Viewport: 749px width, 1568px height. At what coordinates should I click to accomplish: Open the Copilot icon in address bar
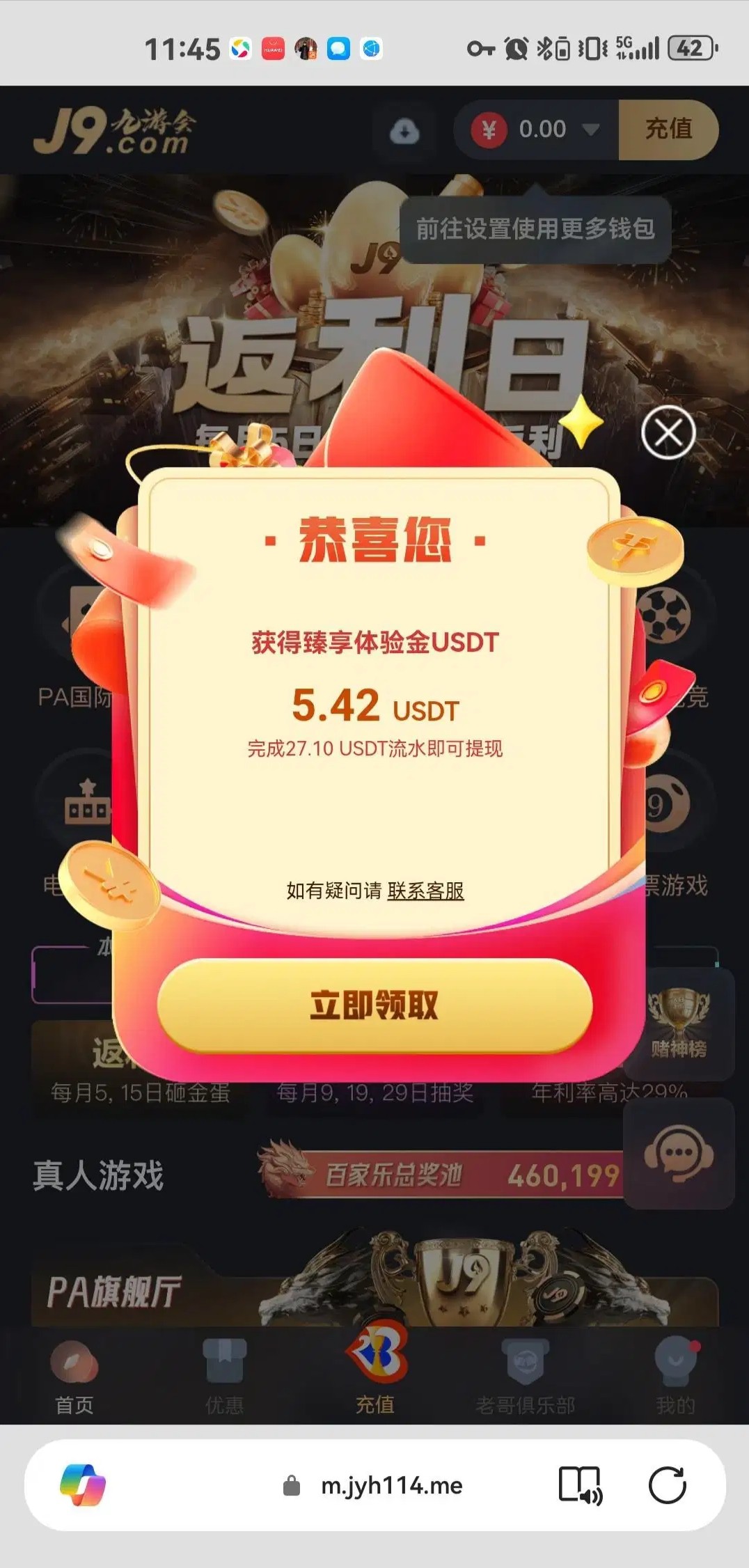[83, 1485]
